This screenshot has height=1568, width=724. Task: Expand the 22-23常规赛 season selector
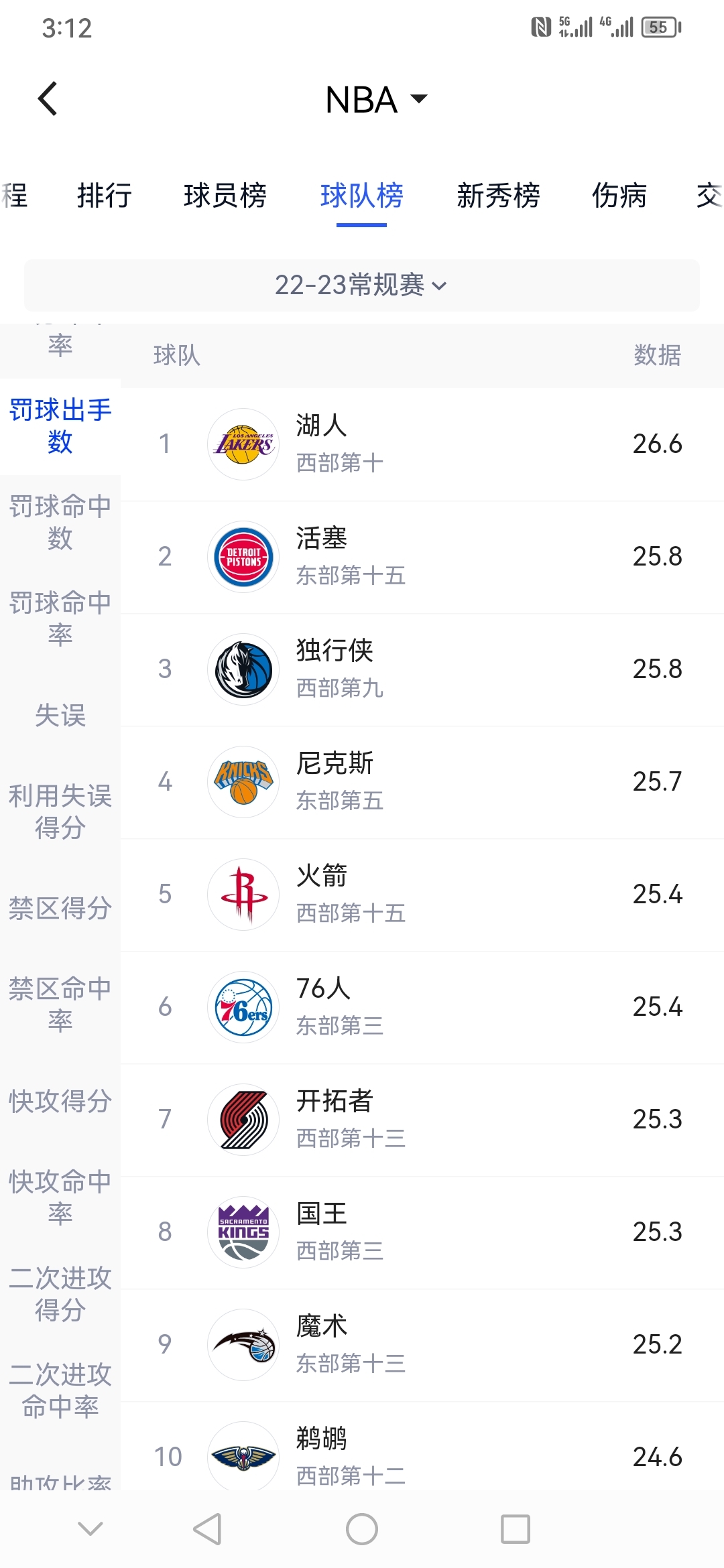point(362,285)
